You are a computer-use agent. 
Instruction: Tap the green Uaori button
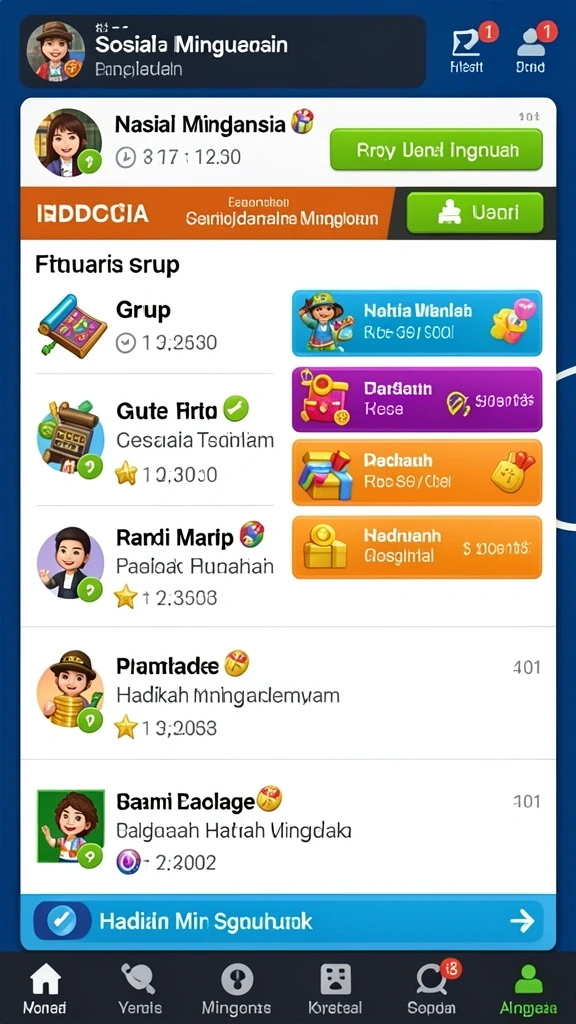(x=475, y=213)
